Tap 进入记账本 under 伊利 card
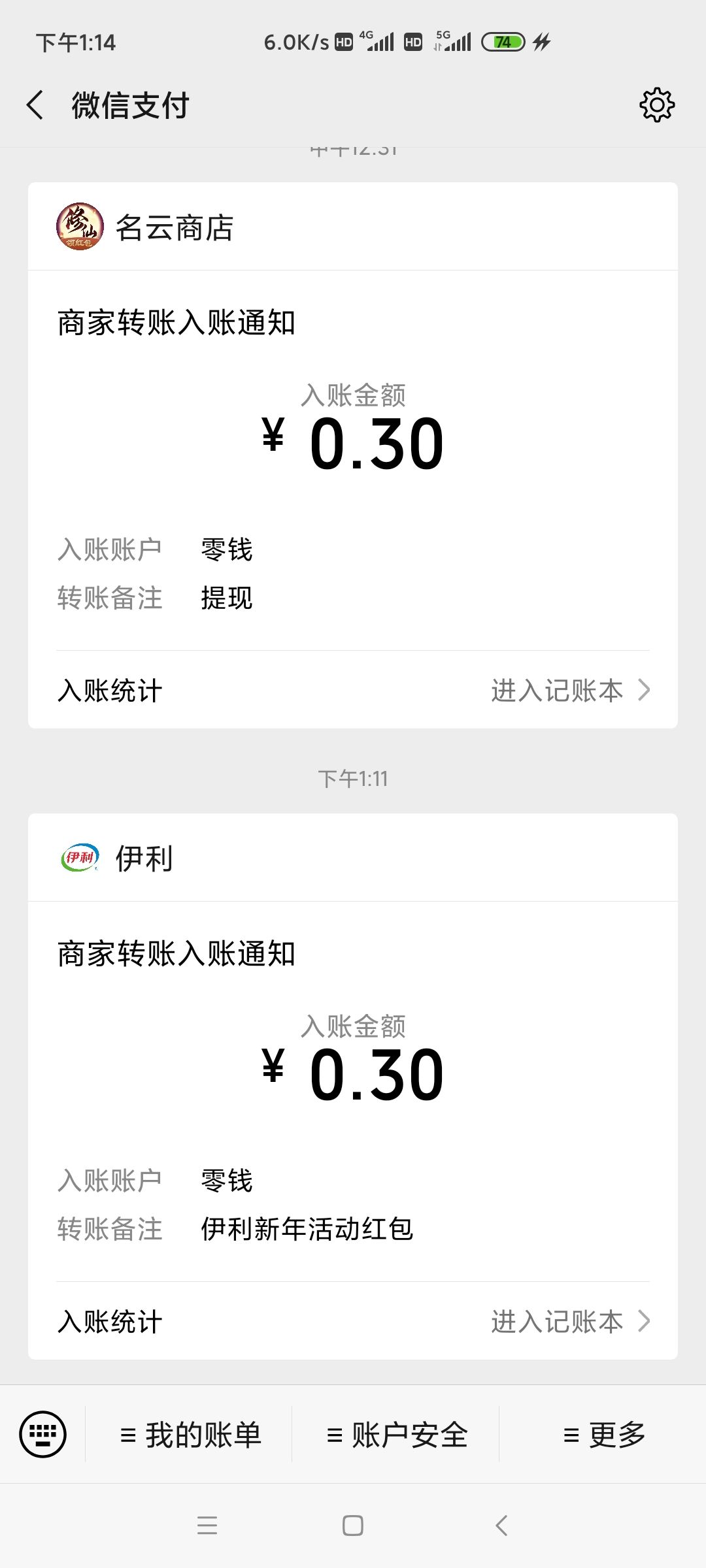 [x=570, y=1321]
